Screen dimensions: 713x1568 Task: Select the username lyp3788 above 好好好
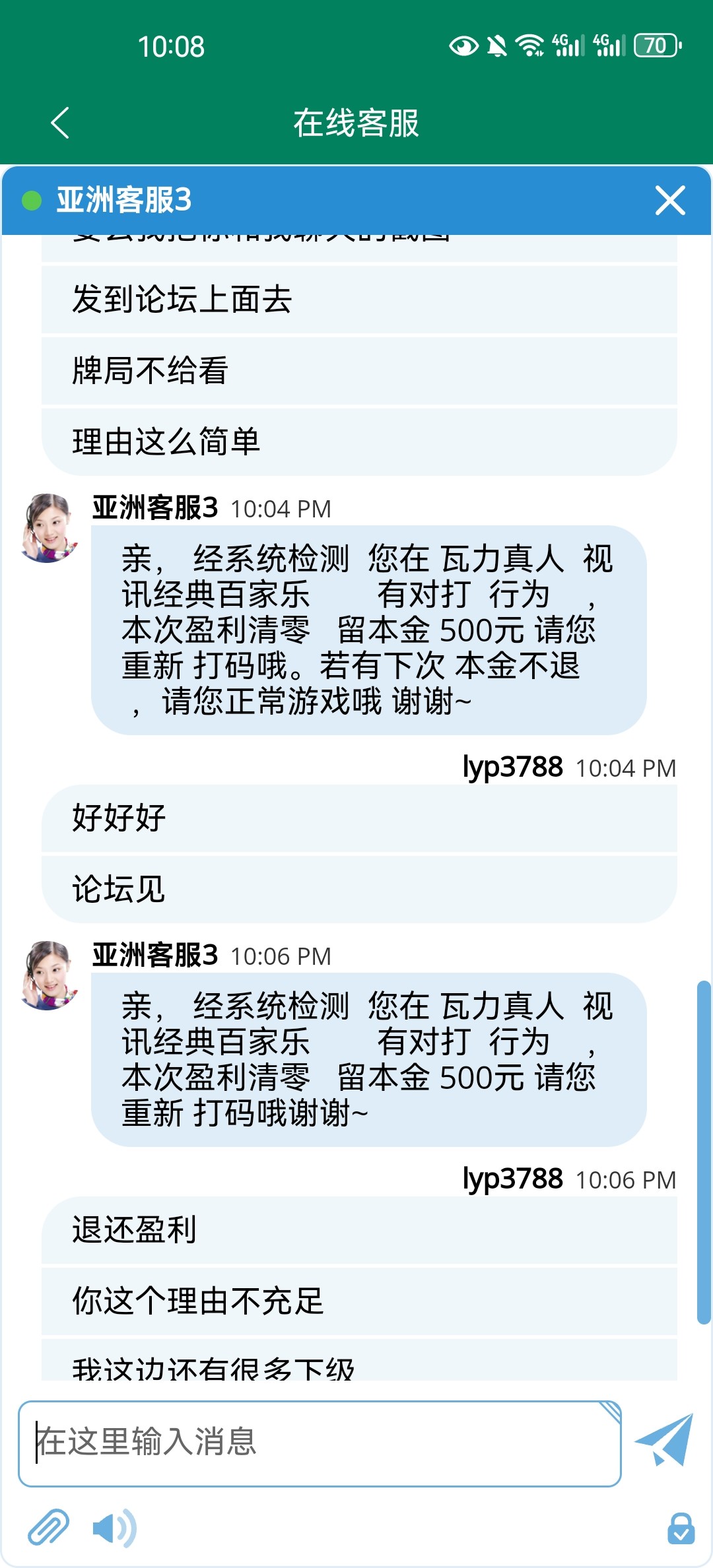tap(512, 767)
